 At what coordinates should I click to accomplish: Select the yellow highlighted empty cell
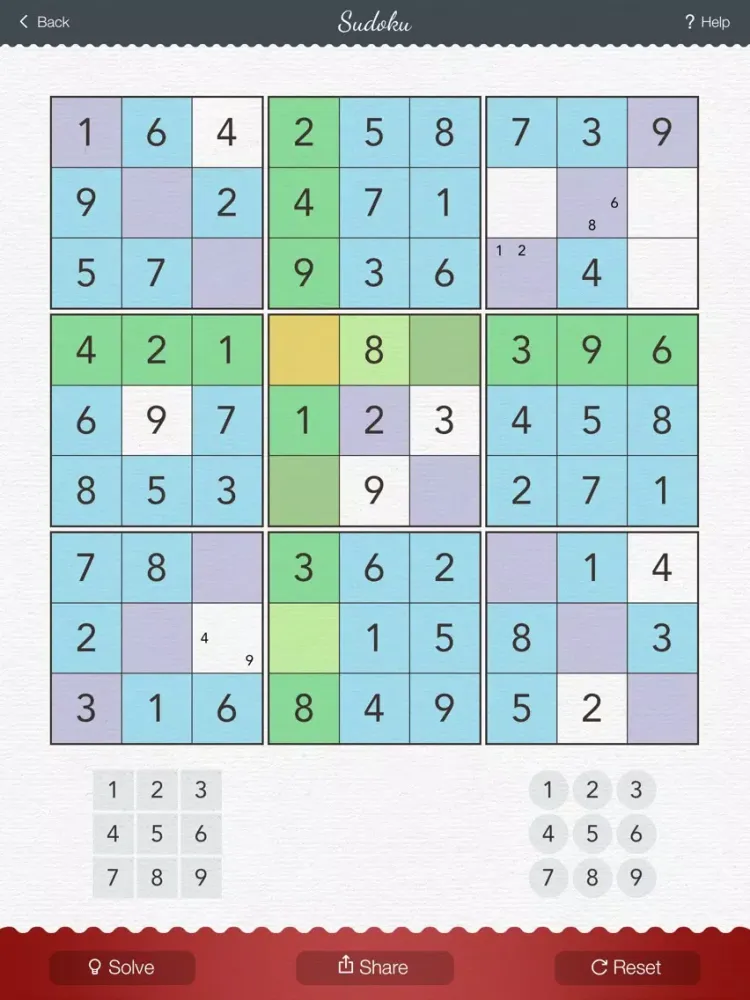(x=304, y=350)
